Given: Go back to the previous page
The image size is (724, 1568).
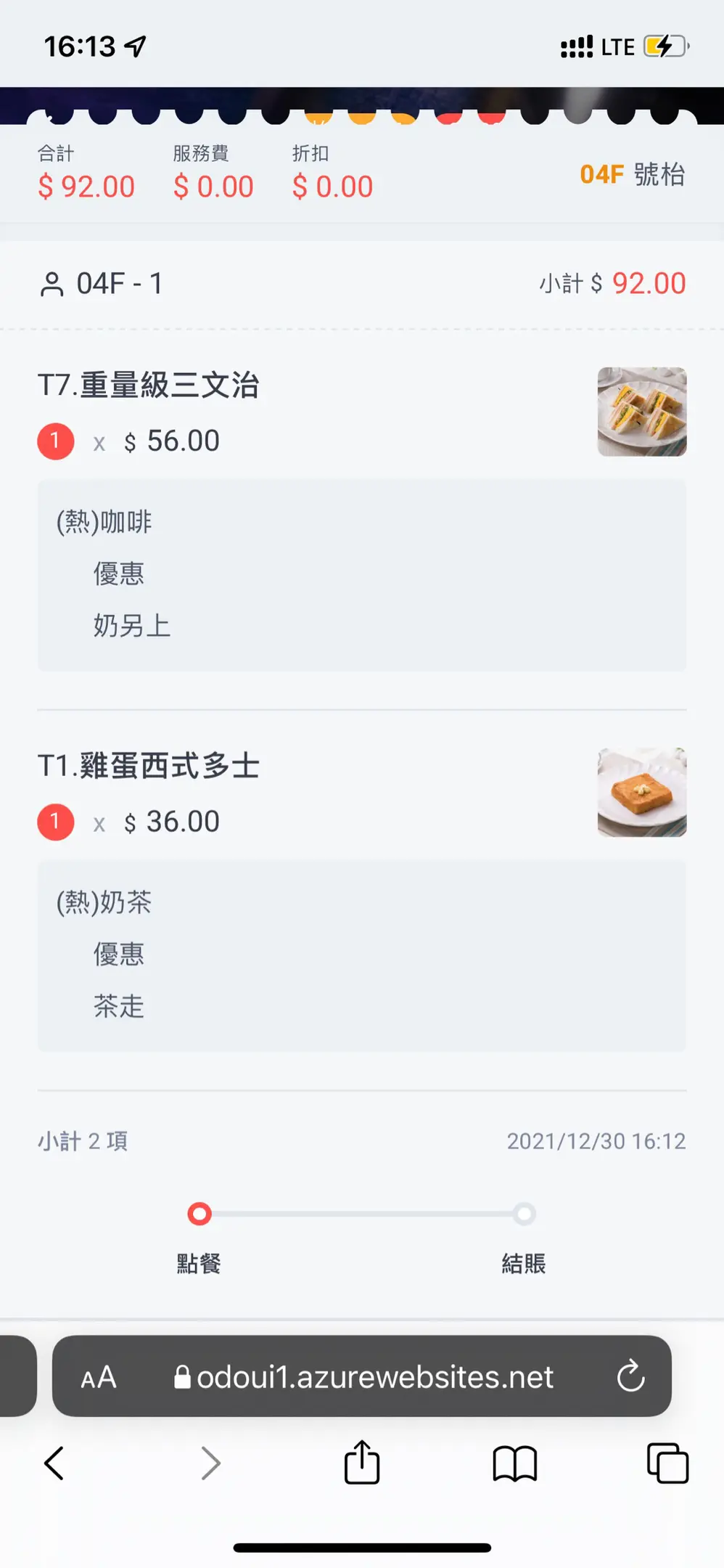Looking at the screenshot, I should point(54,1463).
